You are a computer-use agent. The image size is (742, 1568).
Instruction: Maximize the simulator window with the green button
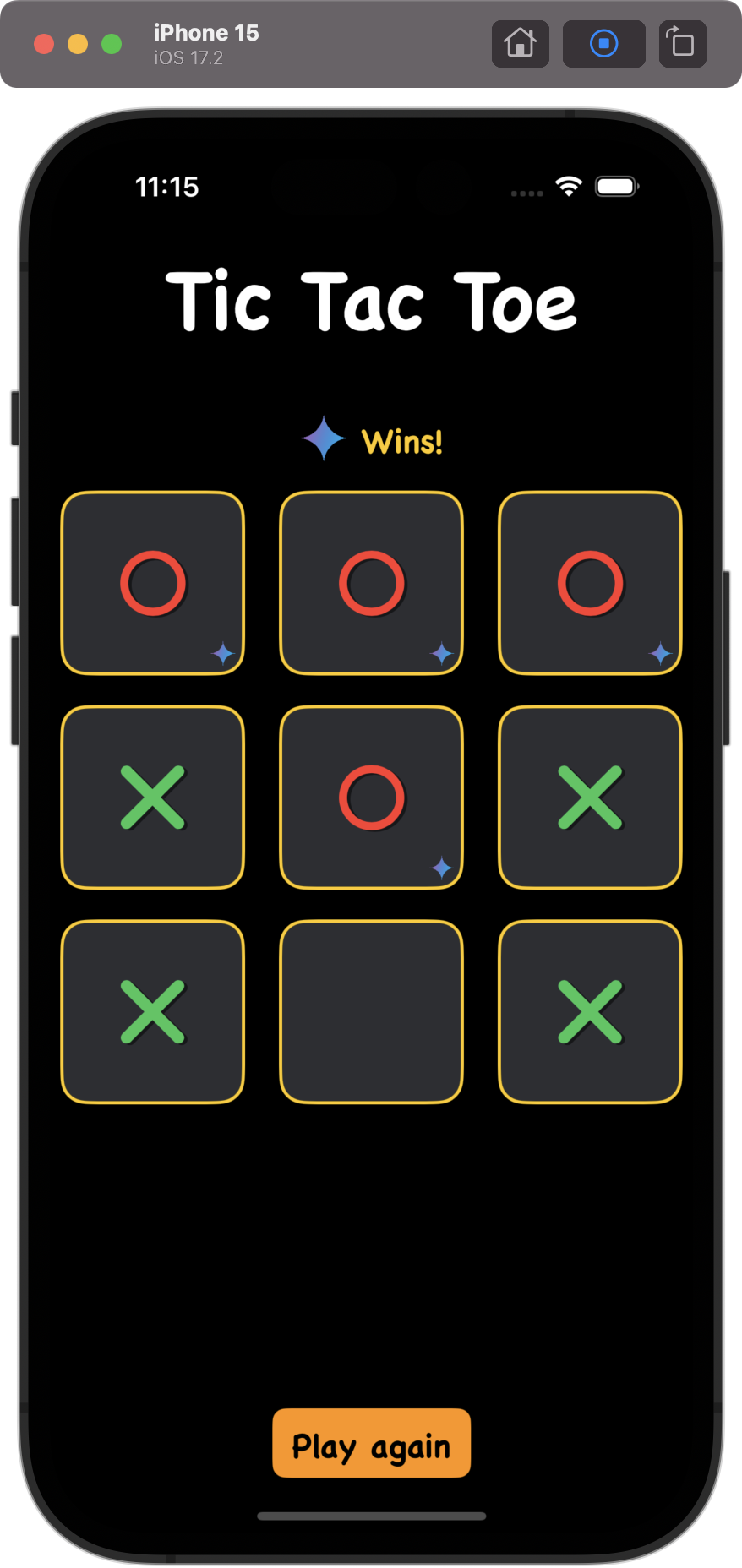pos(112,44)
